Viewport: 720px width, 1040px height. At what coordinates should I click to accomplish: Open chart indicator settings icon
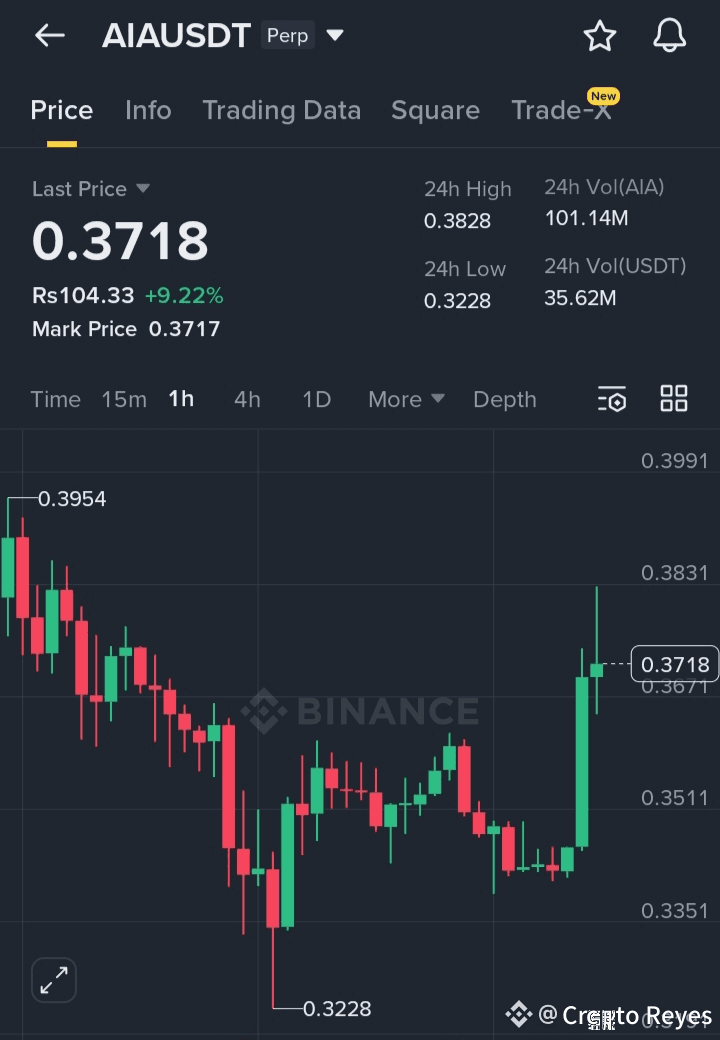coord(612,399)
